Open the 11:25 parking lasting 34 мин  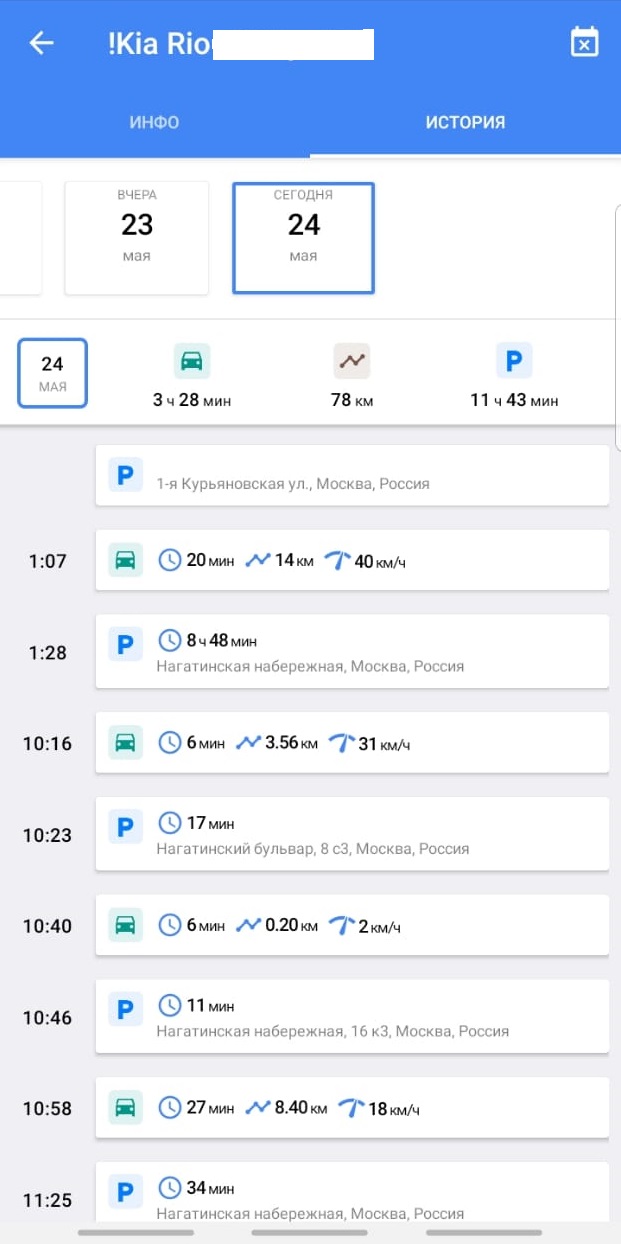point(352,1195)
